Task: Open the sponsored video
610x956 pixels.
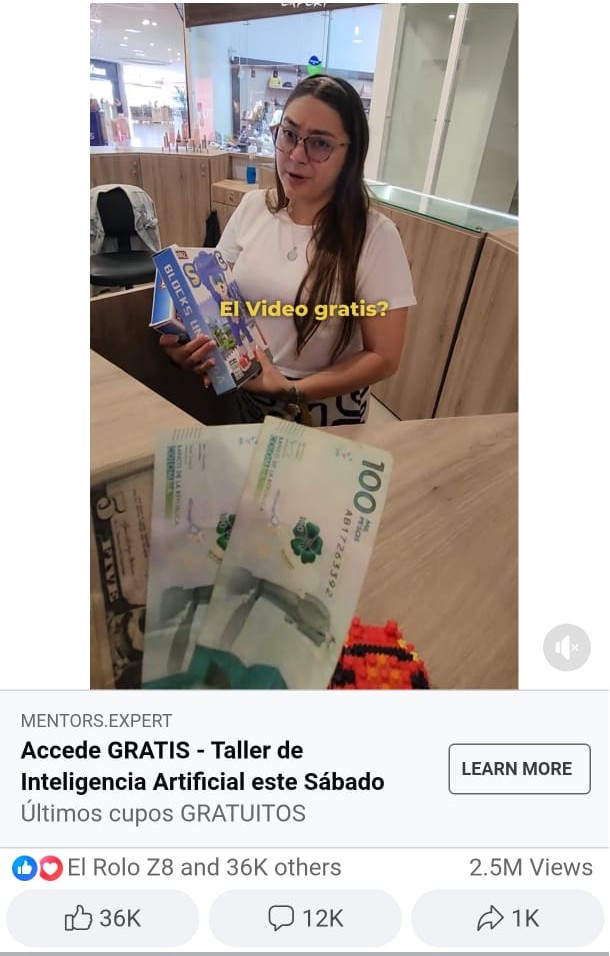Action: (x=304, y=345)
